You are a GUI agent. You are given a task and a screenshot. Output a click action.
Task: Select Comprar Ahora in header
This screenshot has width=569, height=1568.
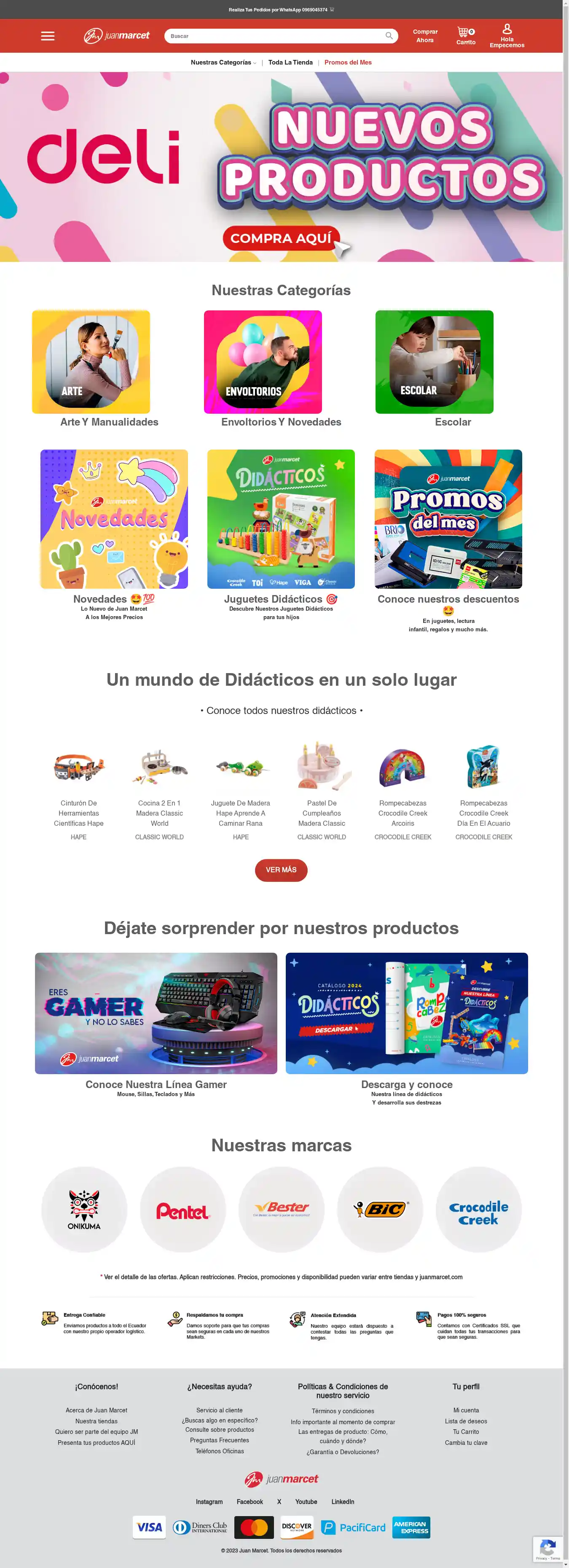coord(425,36)
